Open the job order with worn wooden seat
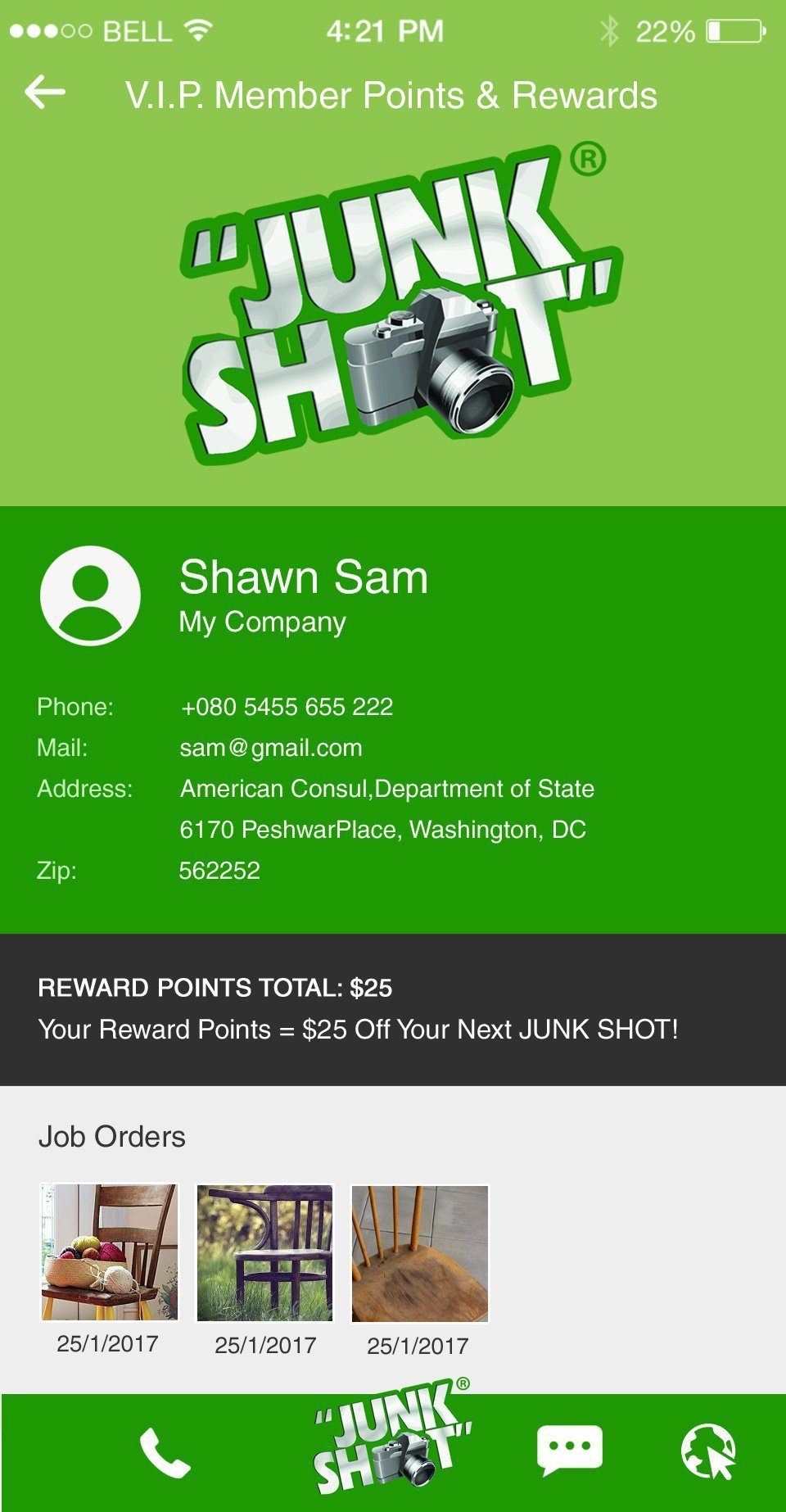 pyautogui.click(x=420, y=1253)
